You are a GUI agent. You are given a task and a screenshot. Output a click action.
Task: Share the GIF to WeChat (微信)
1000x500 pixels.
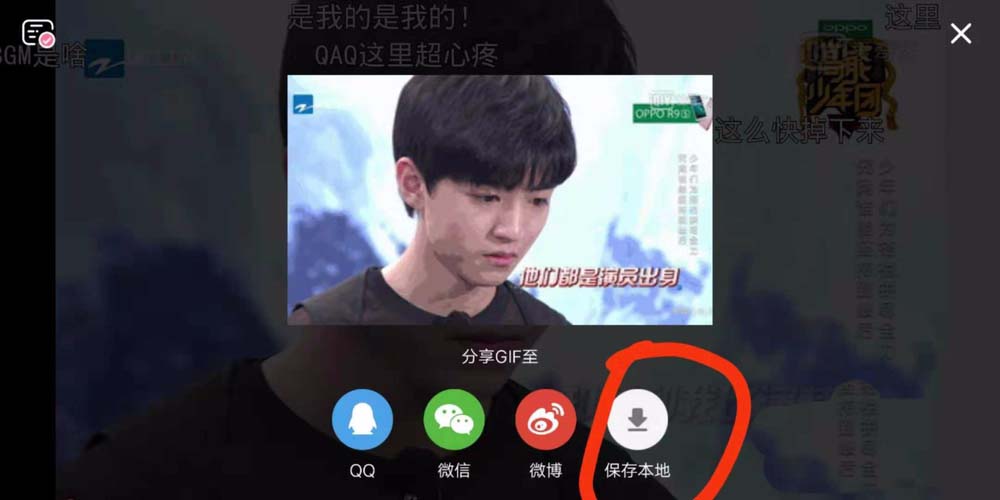454,420
